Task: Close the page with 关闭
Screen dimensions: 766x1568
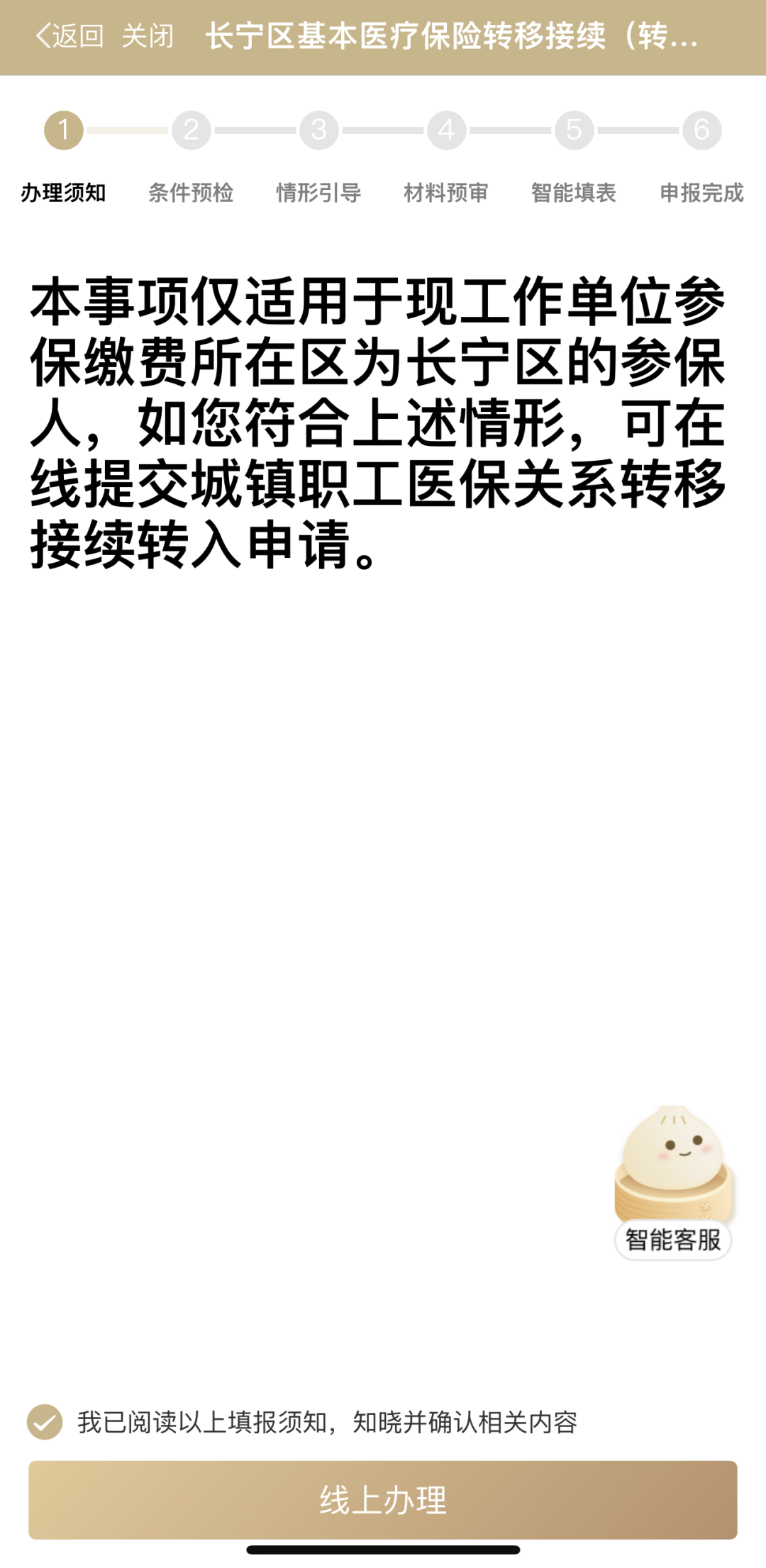Action: 148,36
